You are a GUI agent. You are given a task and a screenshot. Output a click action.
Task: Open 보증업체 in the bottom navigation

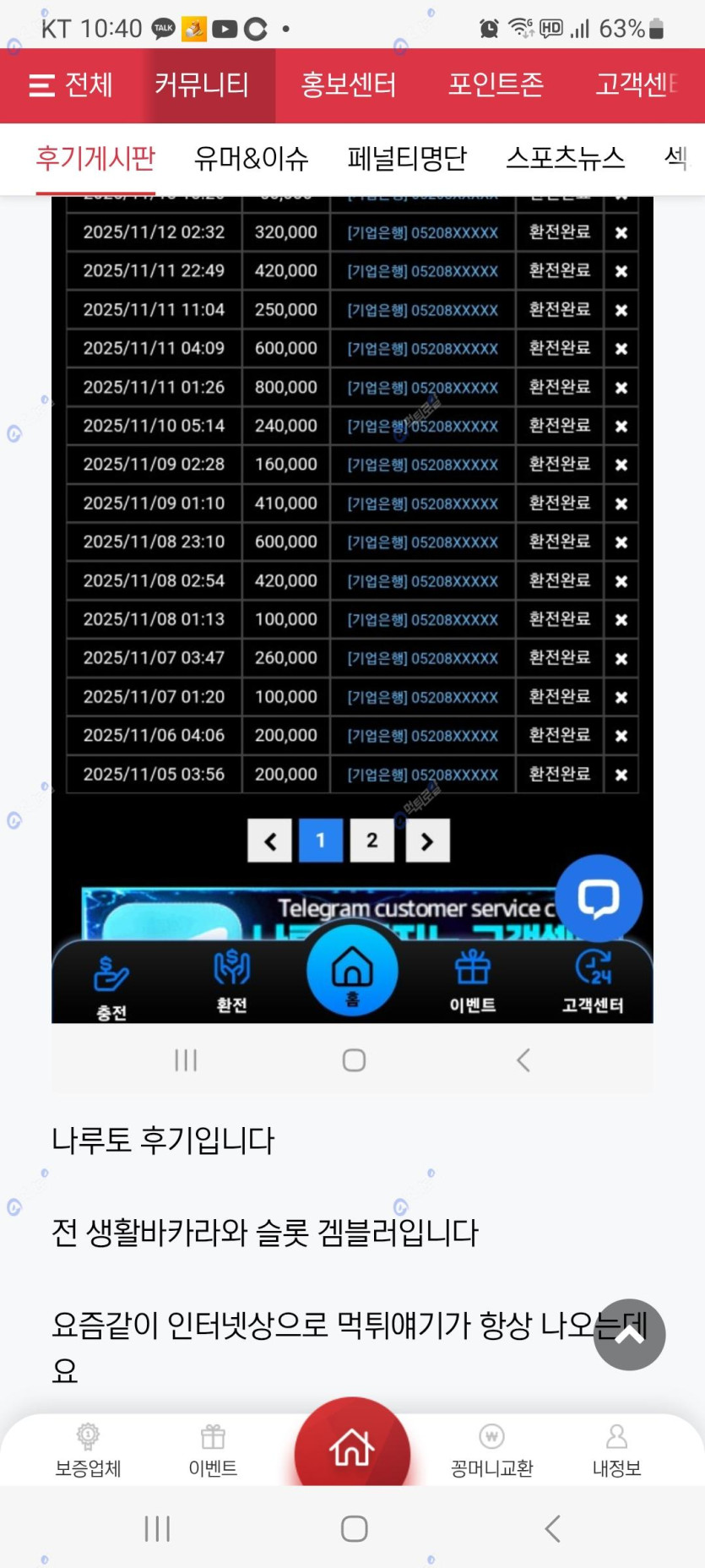click(x=88, y=1450)
